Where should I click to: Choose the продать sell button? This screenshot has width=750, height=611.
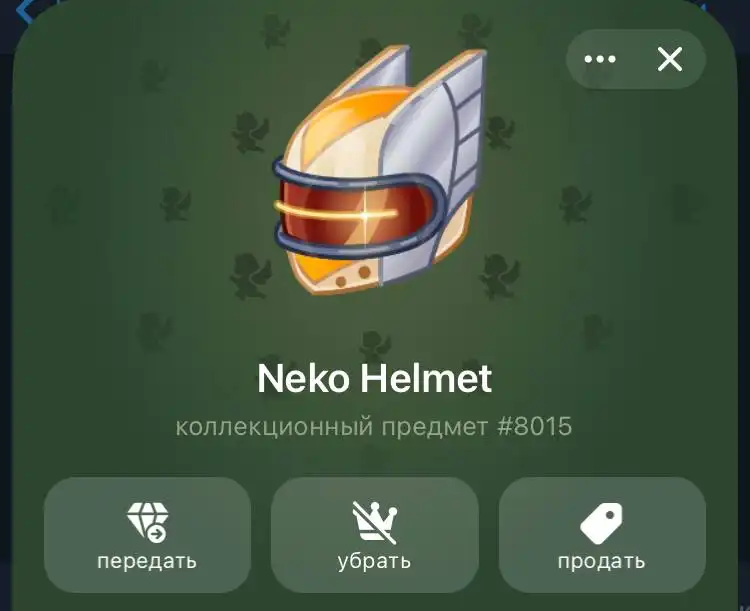coord(602,535)
